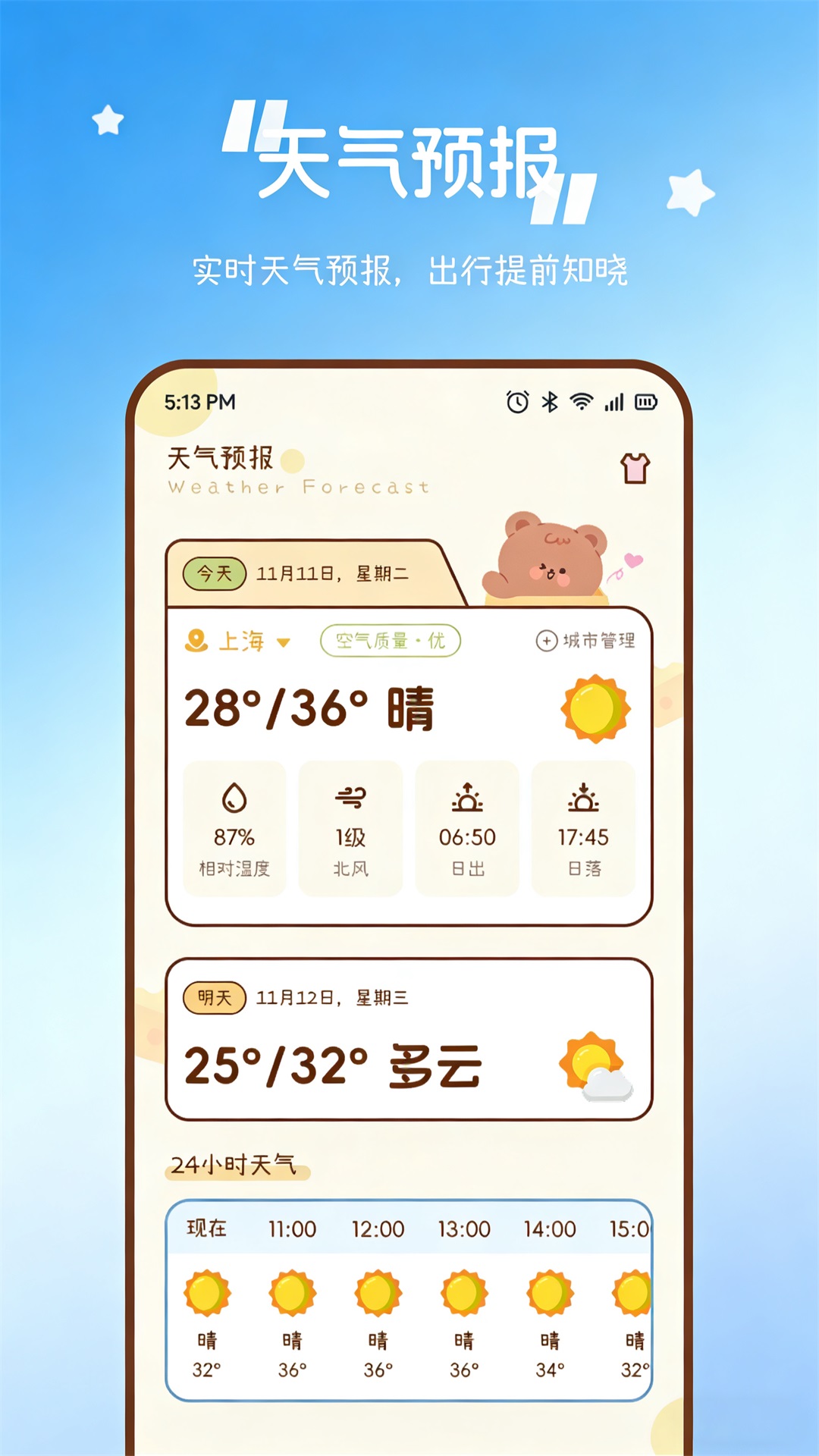819x1456 pixels.
Task: Open the clothing suggestion icon top right
Action: click(x=634, y=469)
